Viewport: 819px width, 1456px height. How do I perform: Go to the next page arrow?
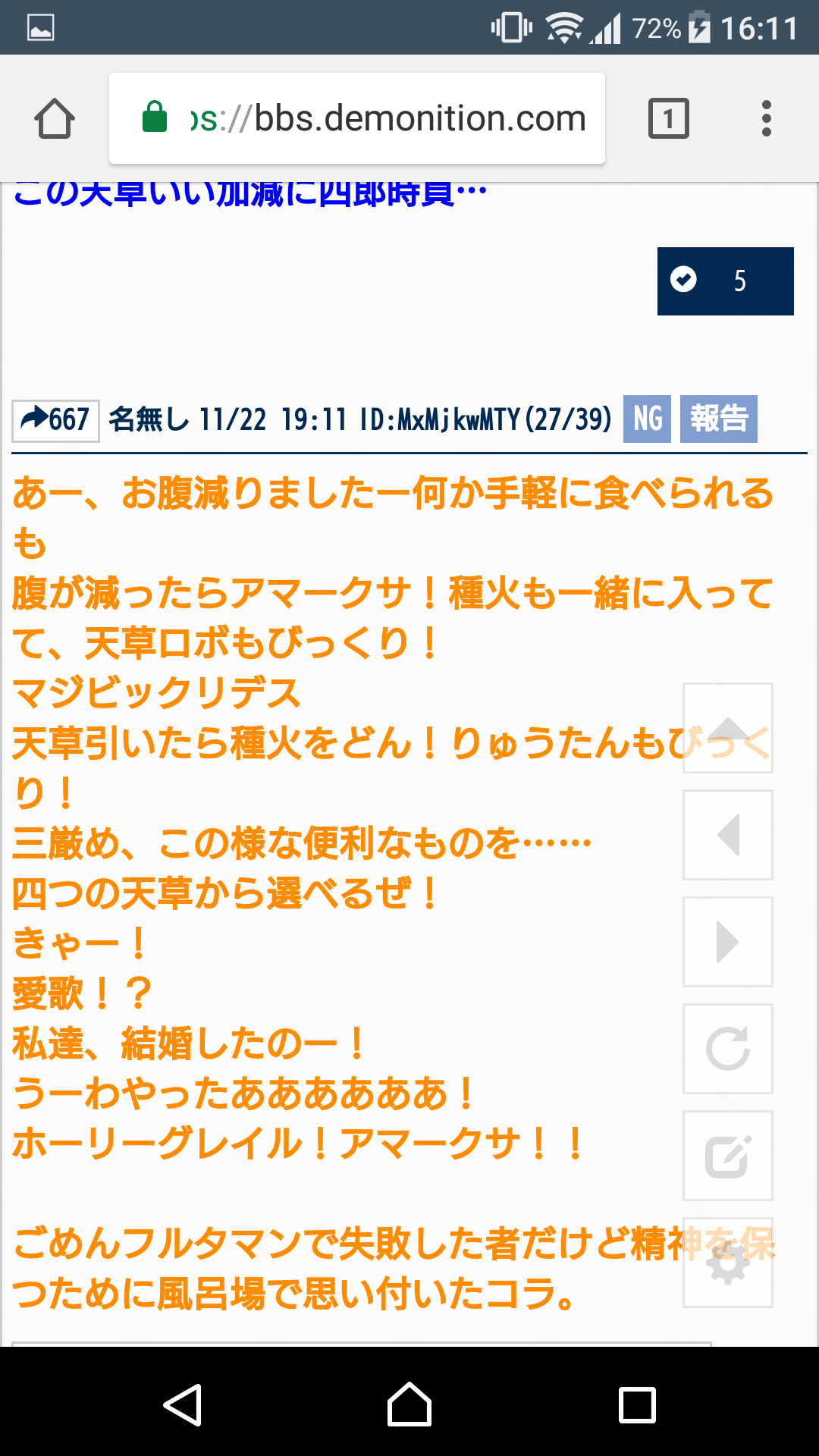(x=728, y=942)
